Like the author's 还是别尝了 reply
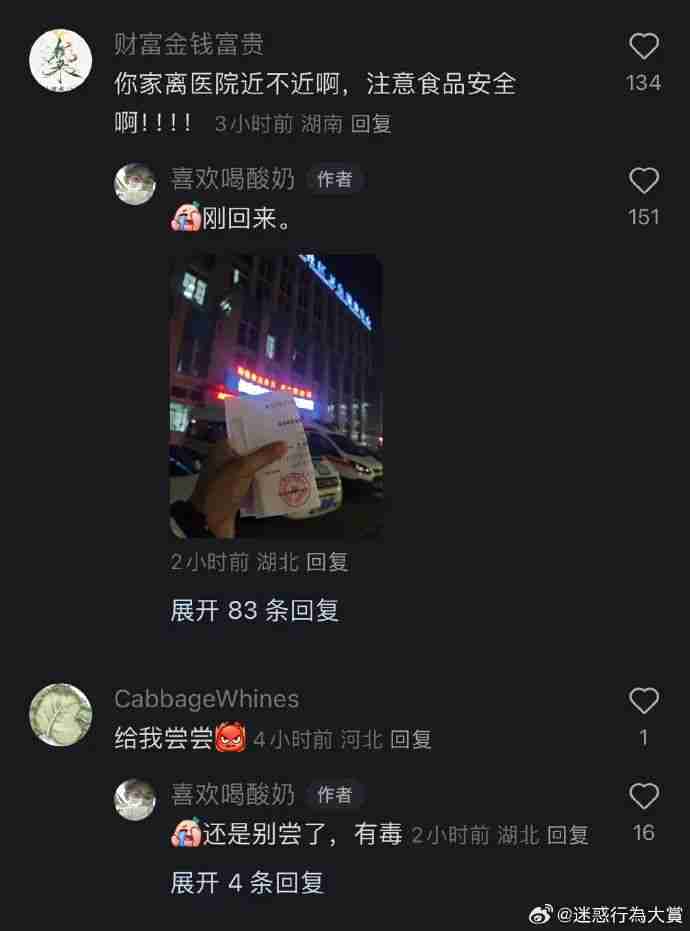 tap(644, 796)
